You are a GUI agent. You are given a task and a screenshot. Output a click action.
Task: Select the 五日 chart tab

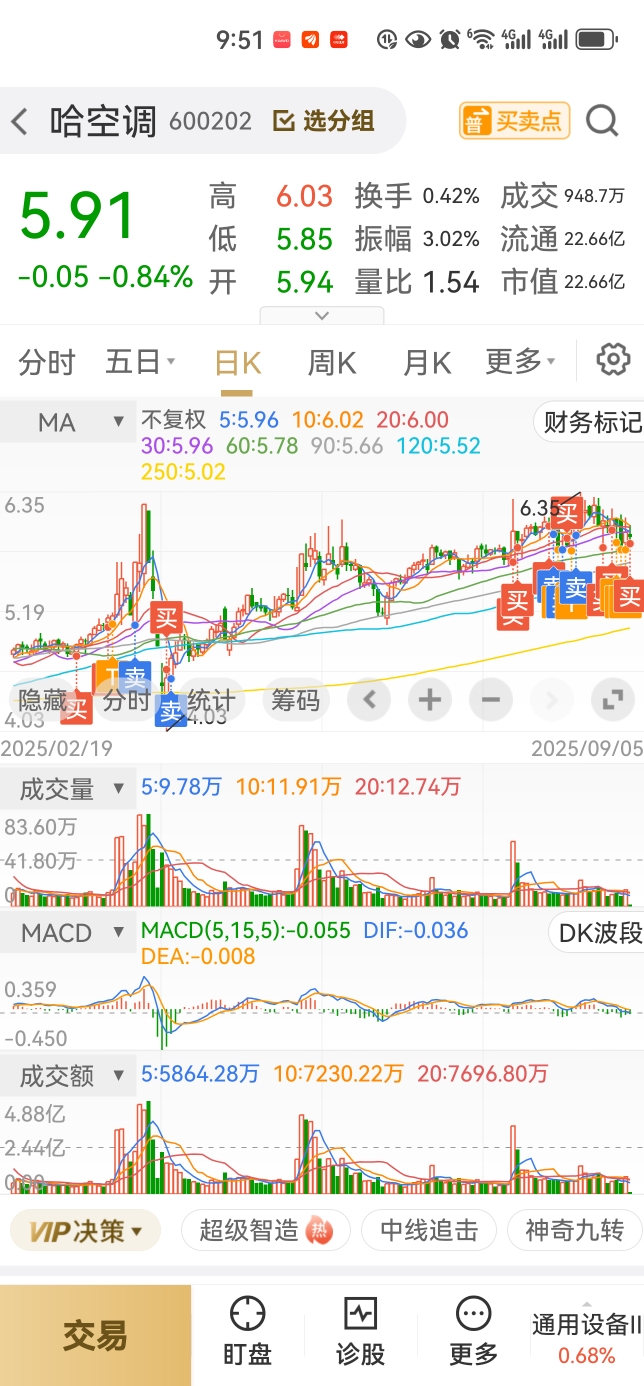pyautogui.click(x=140, y=361)
